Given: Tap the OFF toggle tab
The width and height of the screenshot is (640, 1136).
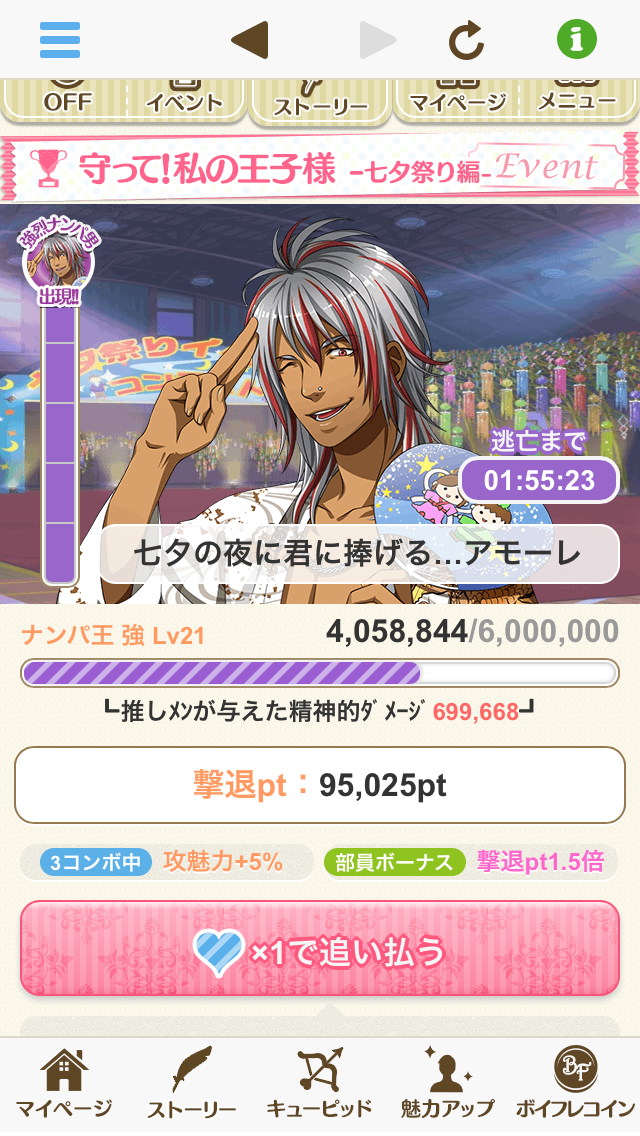Looking at the screenshot, I should pyautogui.click(x=66, y=98).
